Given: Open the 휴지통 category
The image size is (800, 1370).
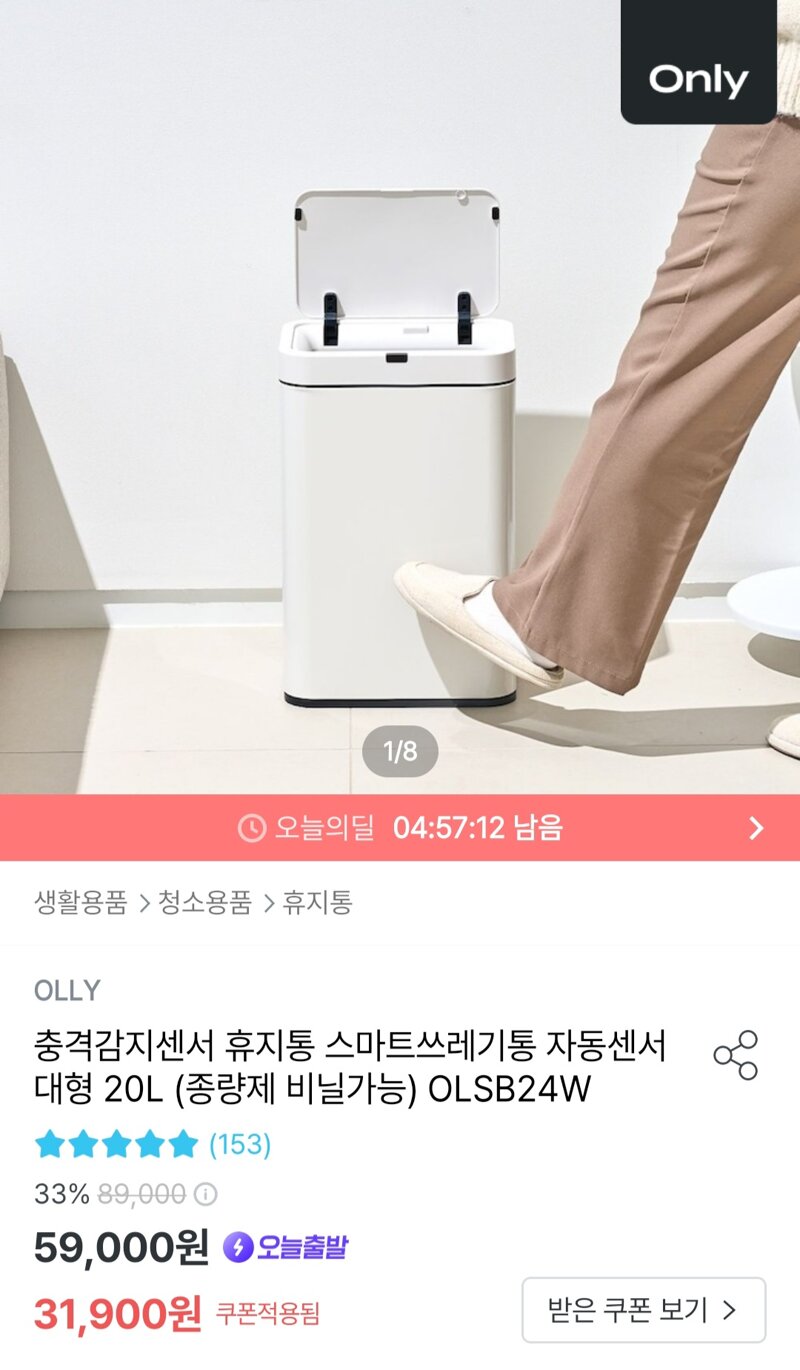Looking at the screenshot, I should tap(318, 903).
